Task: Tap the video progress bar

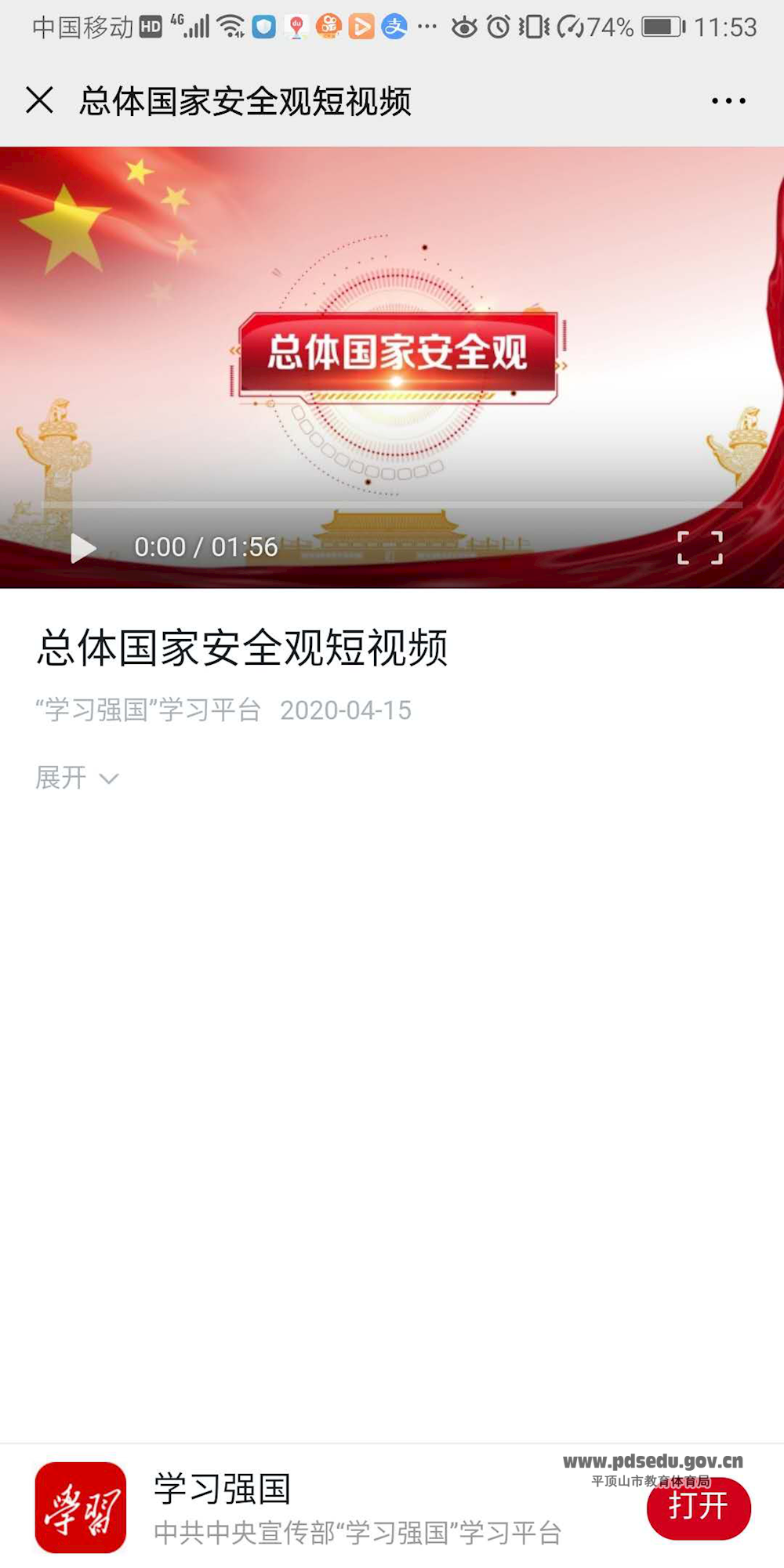Action: tap(392, 506)
